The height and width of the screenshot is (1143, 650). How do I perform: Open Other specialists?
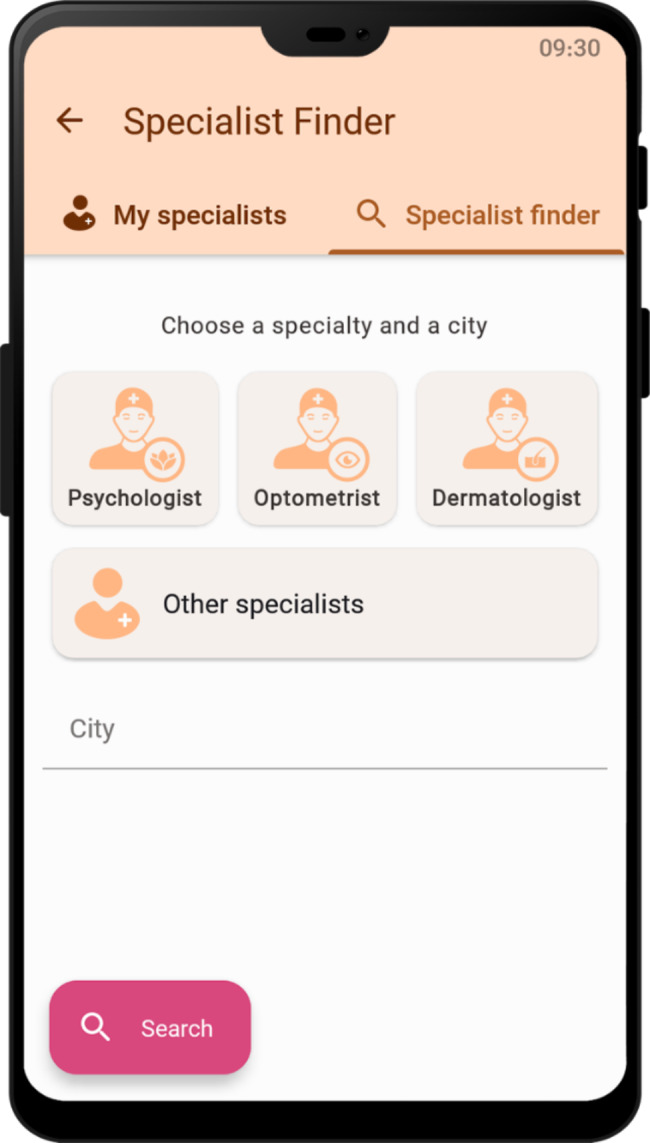tap(325, 603)
